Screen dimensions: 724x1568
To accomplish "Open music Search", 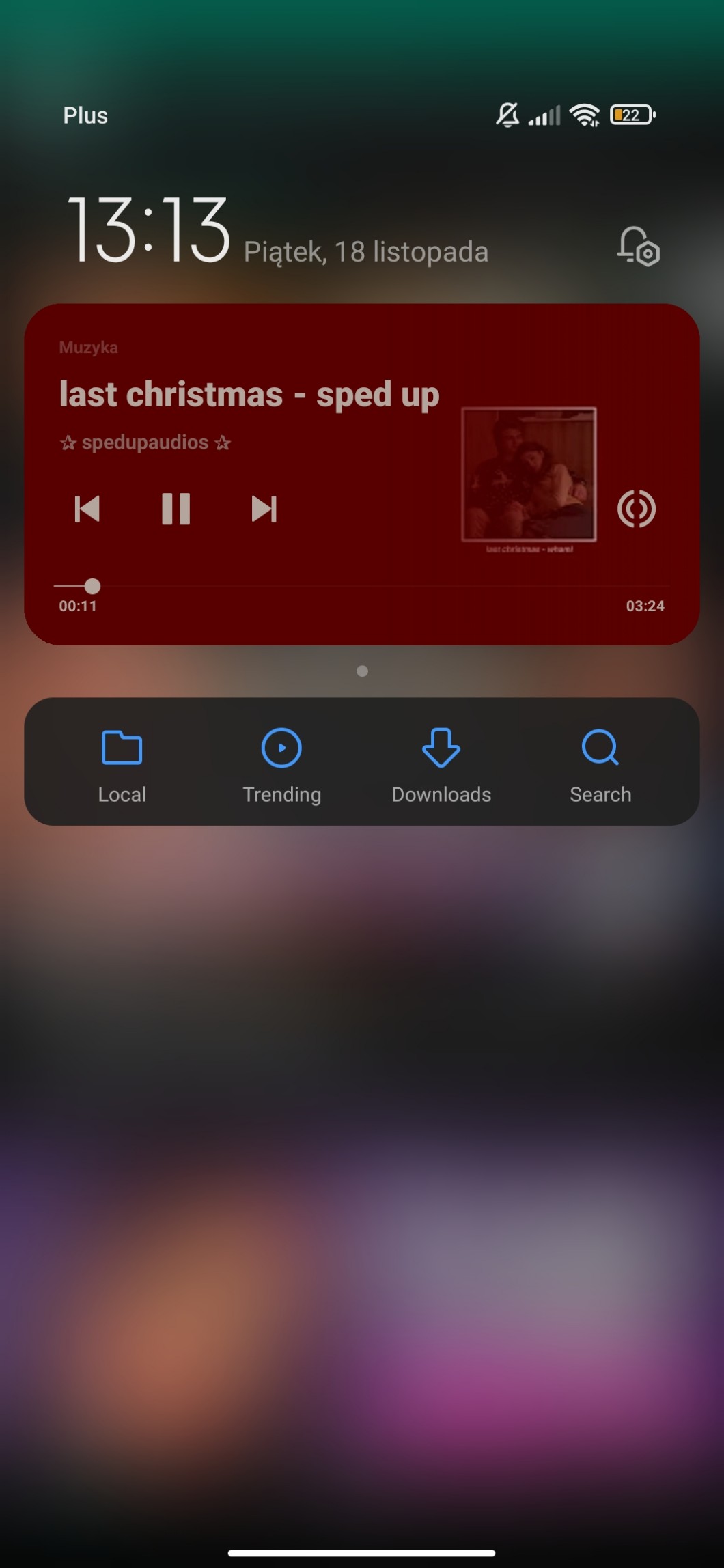I will tap(600, 765).
